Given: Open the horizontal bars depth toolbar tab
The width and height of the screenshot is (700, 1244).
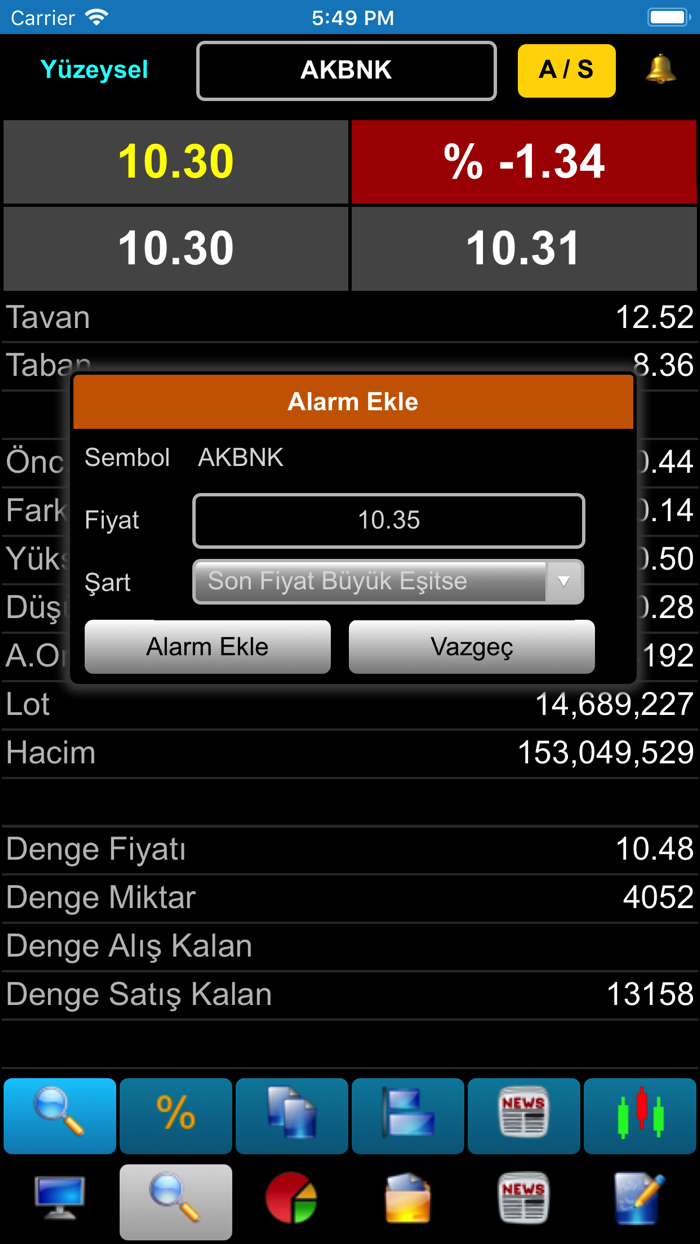Looking at the screenshot, I should click(408, 1115).
